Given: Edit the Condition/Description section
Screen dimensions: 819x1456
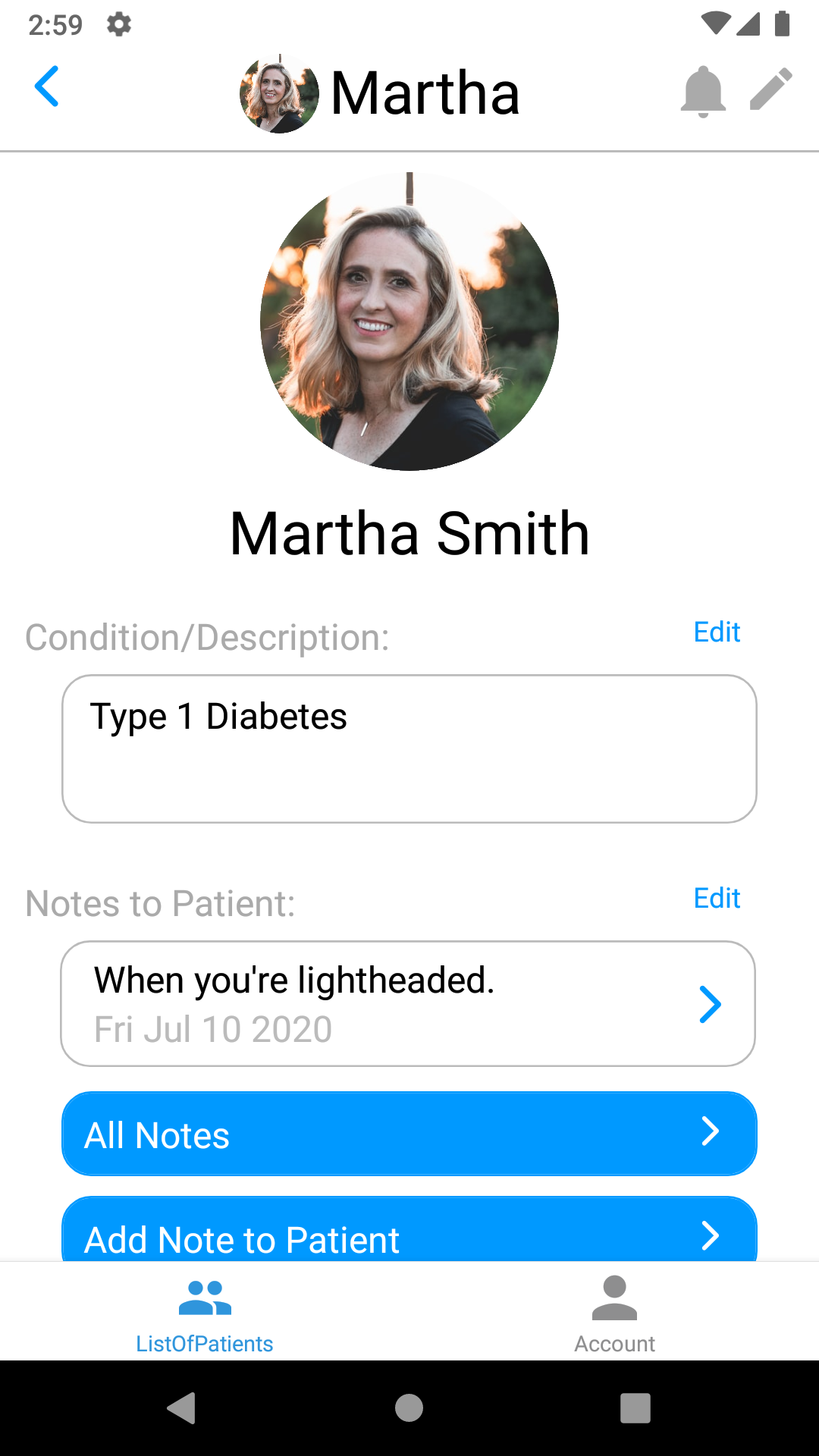Looking at the screenshot, I should 717,632.
